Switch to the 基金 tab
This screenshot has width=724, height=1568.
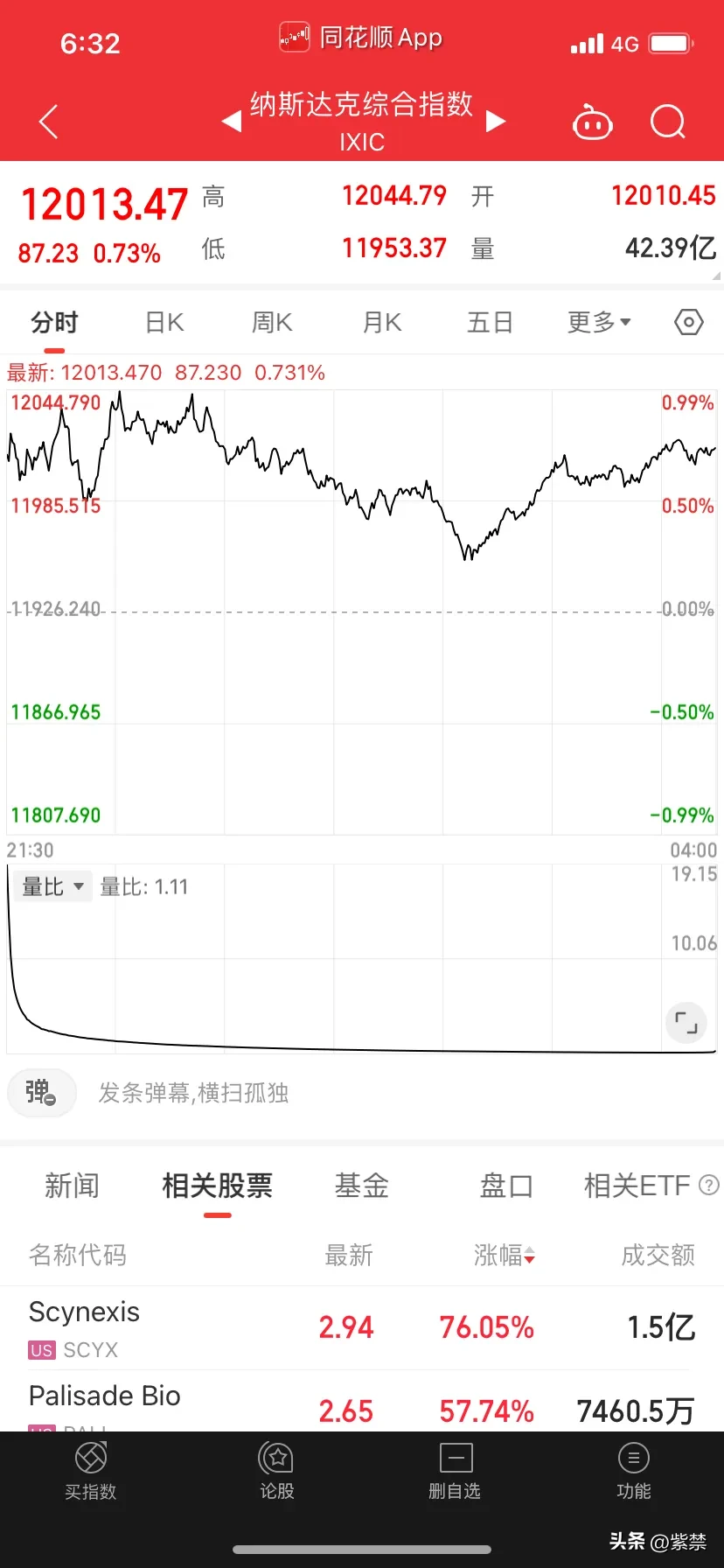pyautogui.click(x=361, y=1186)
